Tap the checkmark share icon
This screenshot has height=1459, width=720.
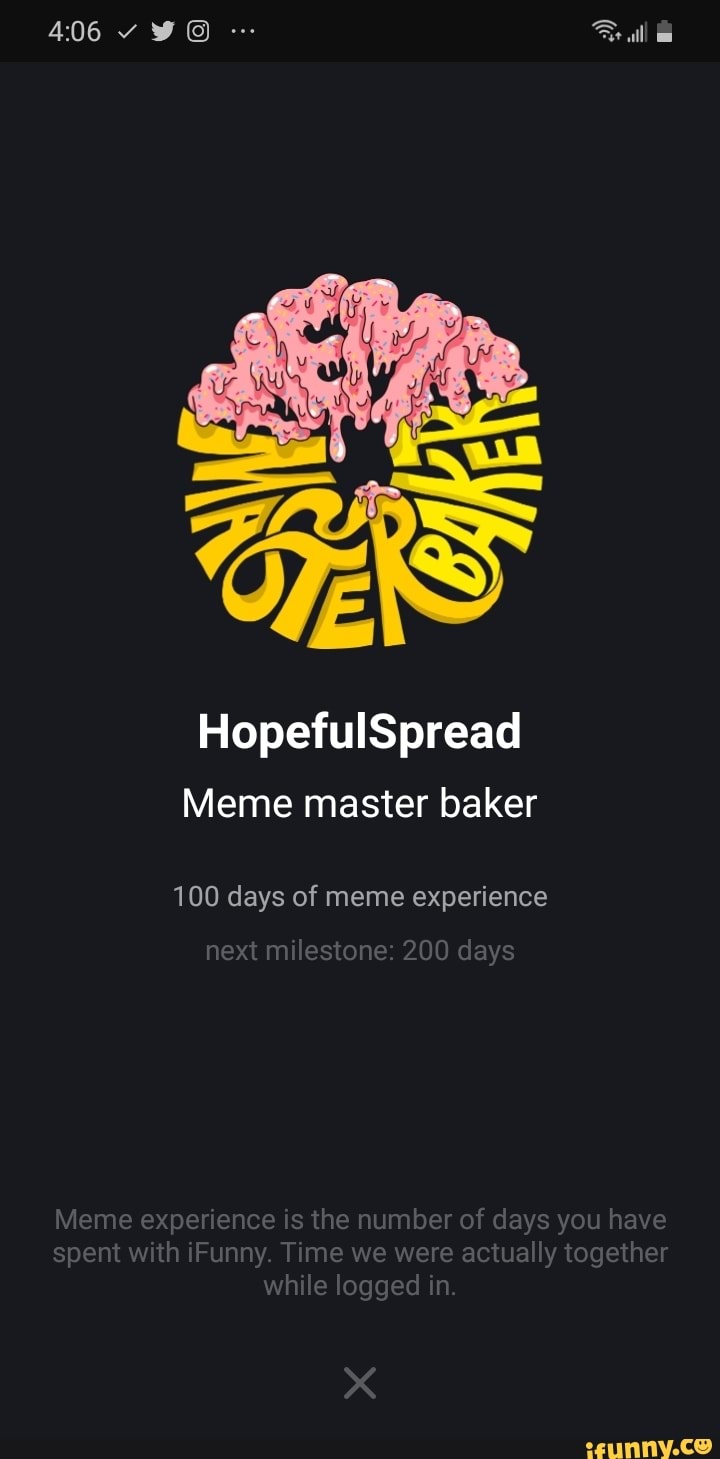[x=126, y=31]
